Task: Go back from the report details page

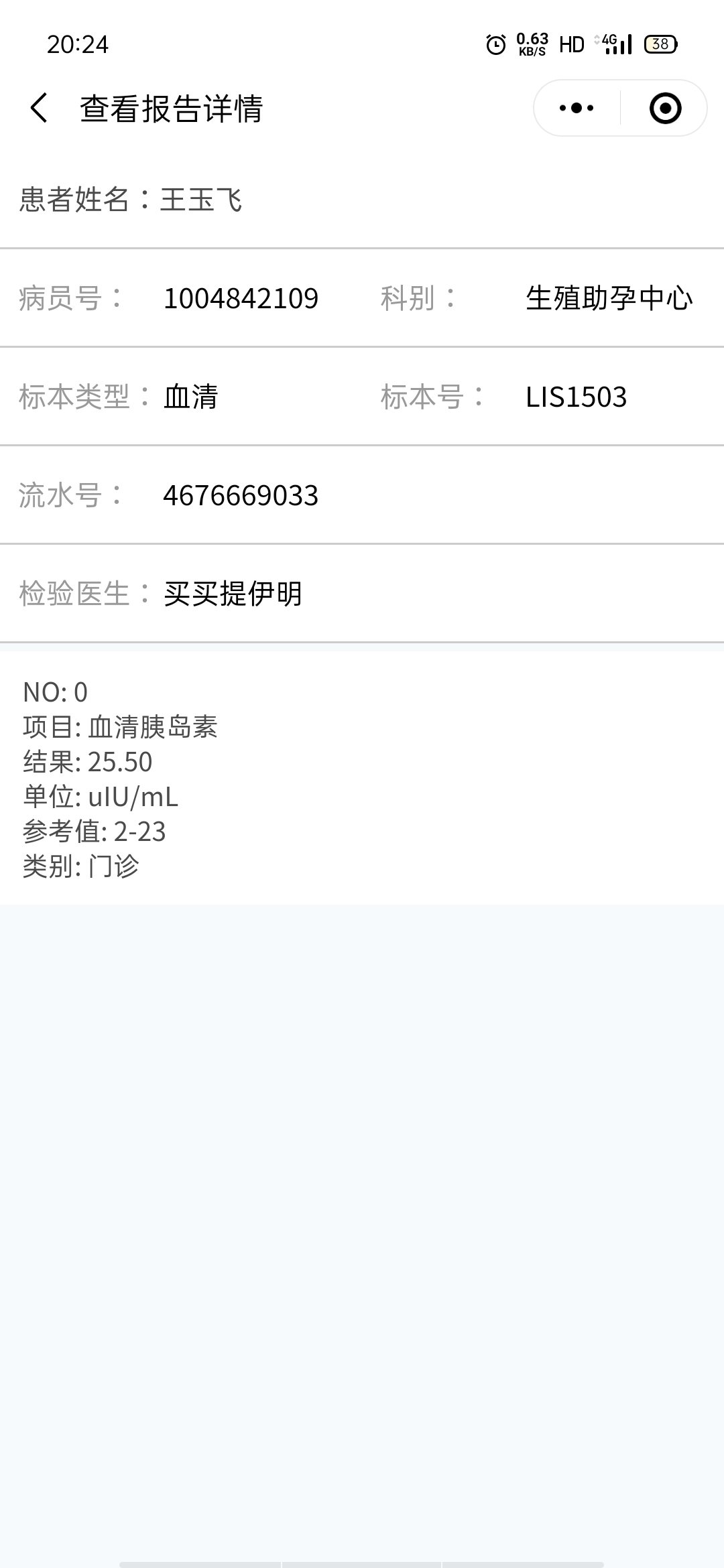Action: (39, 108)
